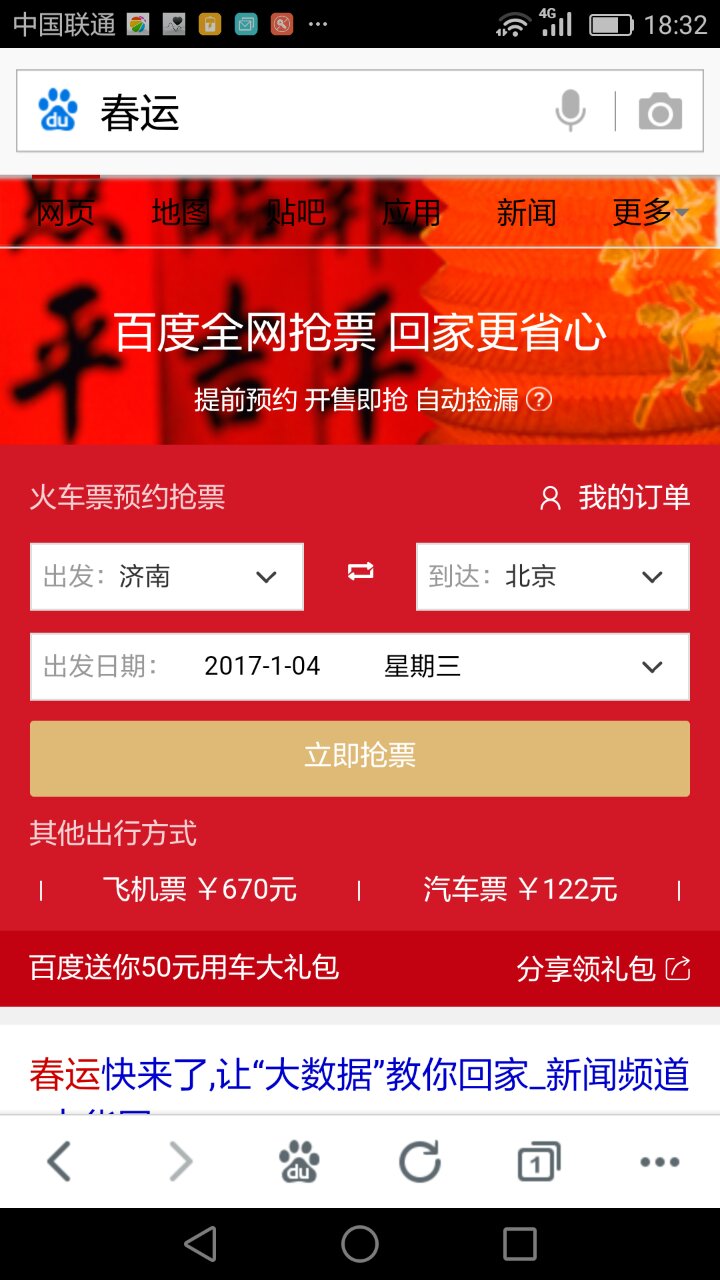Open tab manager showing number 1
This screenshot has width=720, height=1280.
[539, 1161]
